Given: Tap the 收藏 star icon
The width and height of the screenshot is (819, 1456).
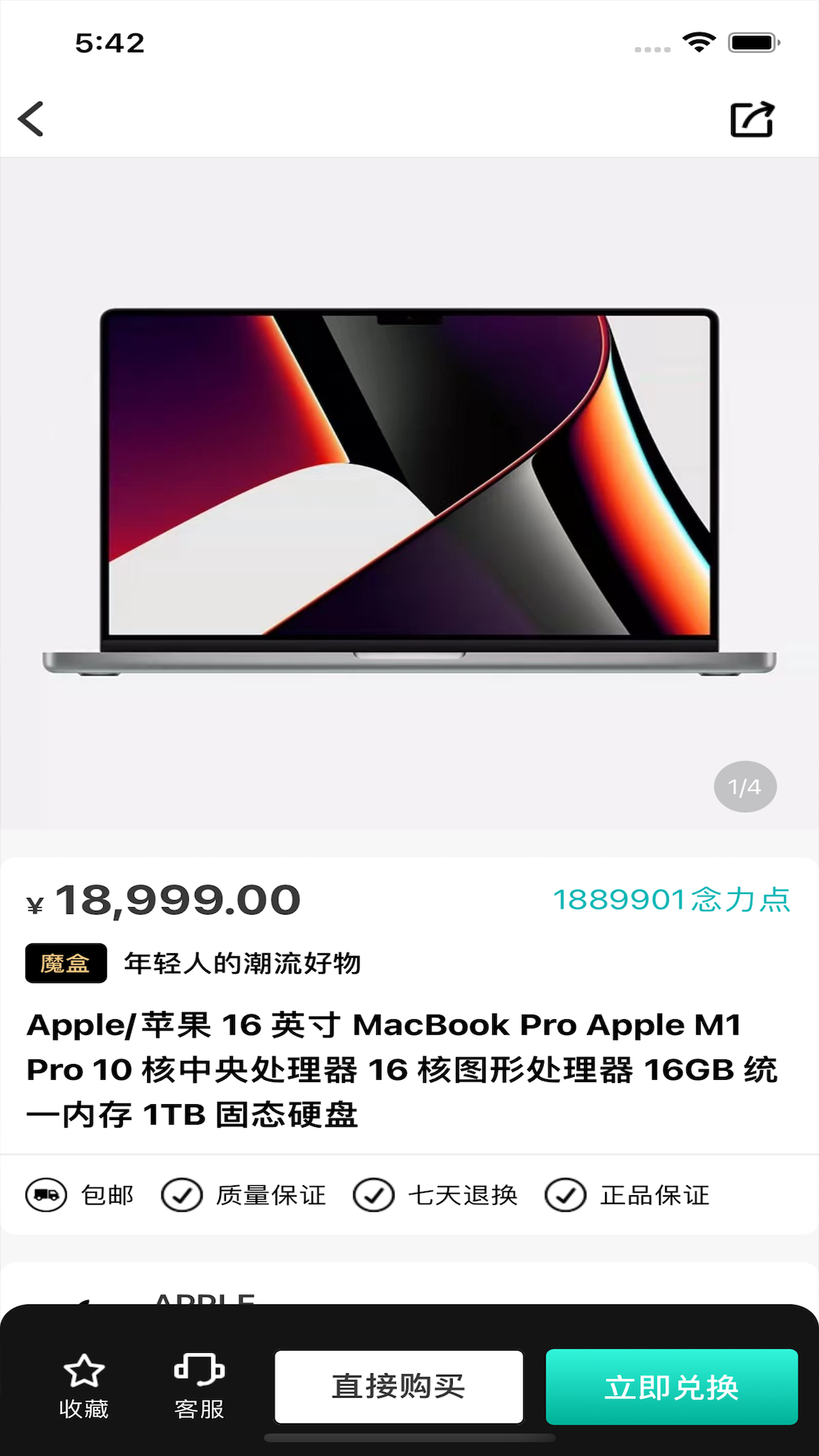Looking at the screenshot, I should coord(83,1373).
